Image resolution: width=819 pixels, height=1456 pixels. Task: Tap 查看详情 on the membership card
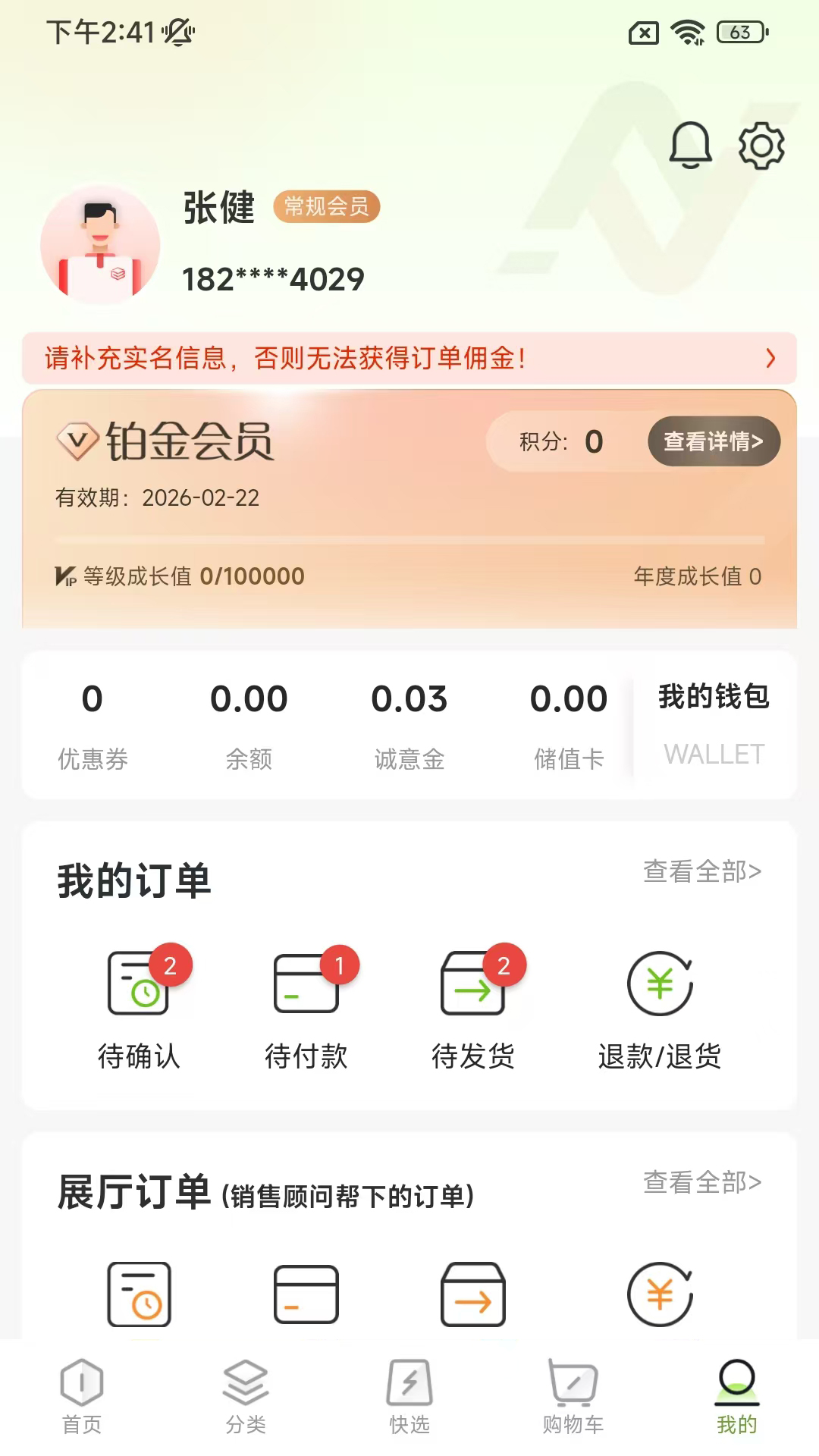tap(714, 441)
